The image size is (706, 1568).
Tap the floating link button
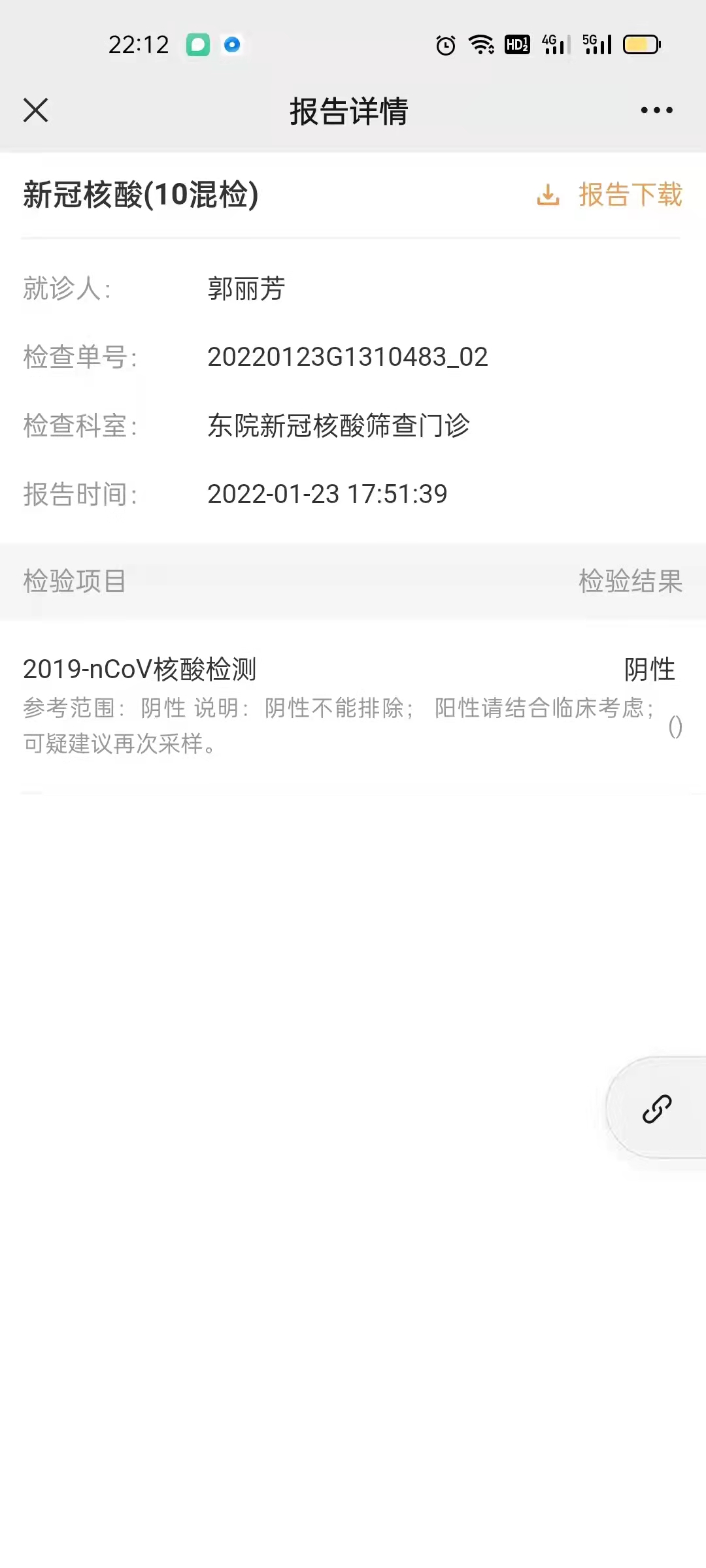click(x=657, y=1109)
